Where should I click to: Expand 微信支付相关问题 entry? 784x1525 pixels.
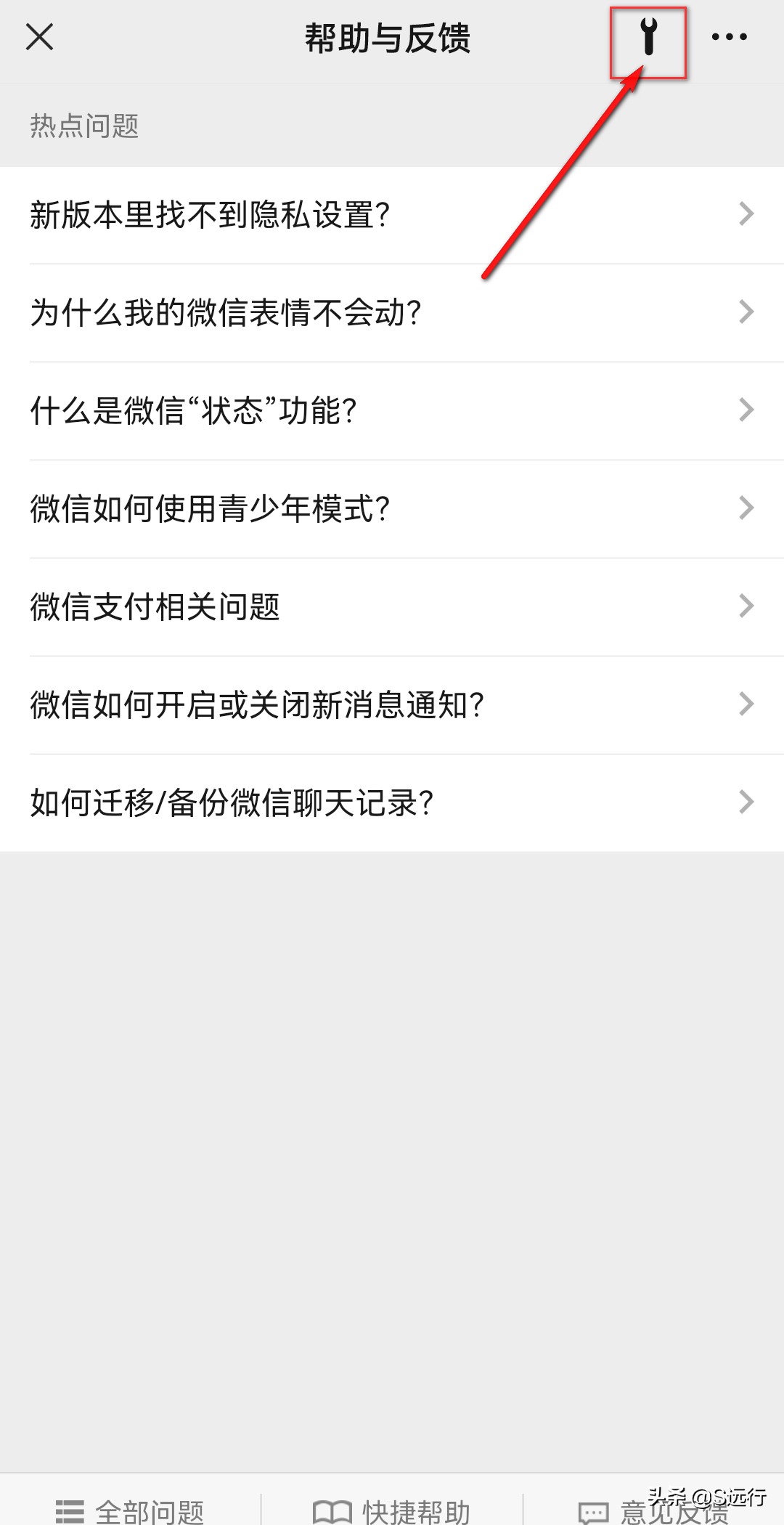(x=392, y=606)
